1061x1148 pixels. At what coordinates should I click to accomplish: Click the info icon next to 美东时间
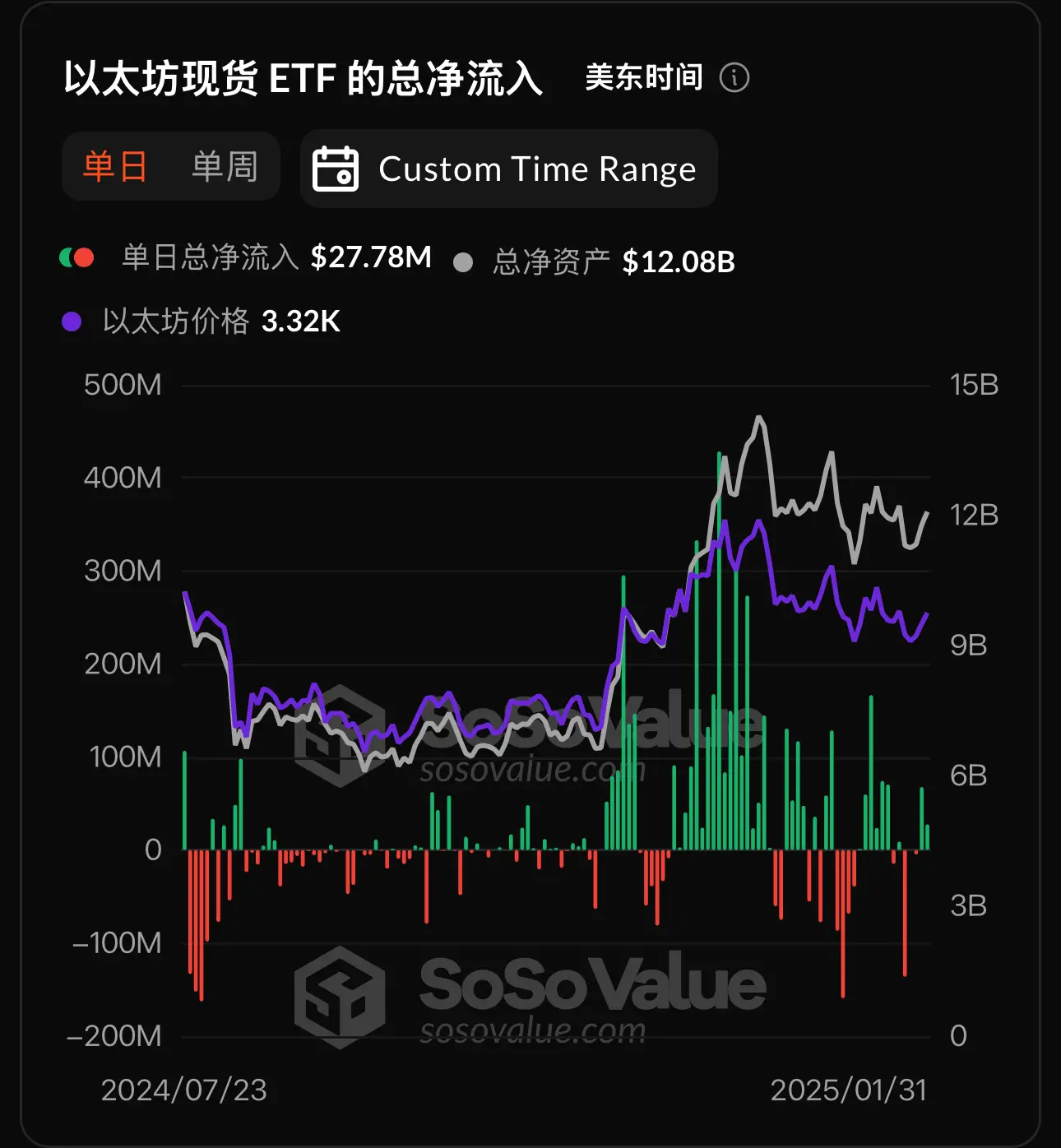click(x=734, y=76)
